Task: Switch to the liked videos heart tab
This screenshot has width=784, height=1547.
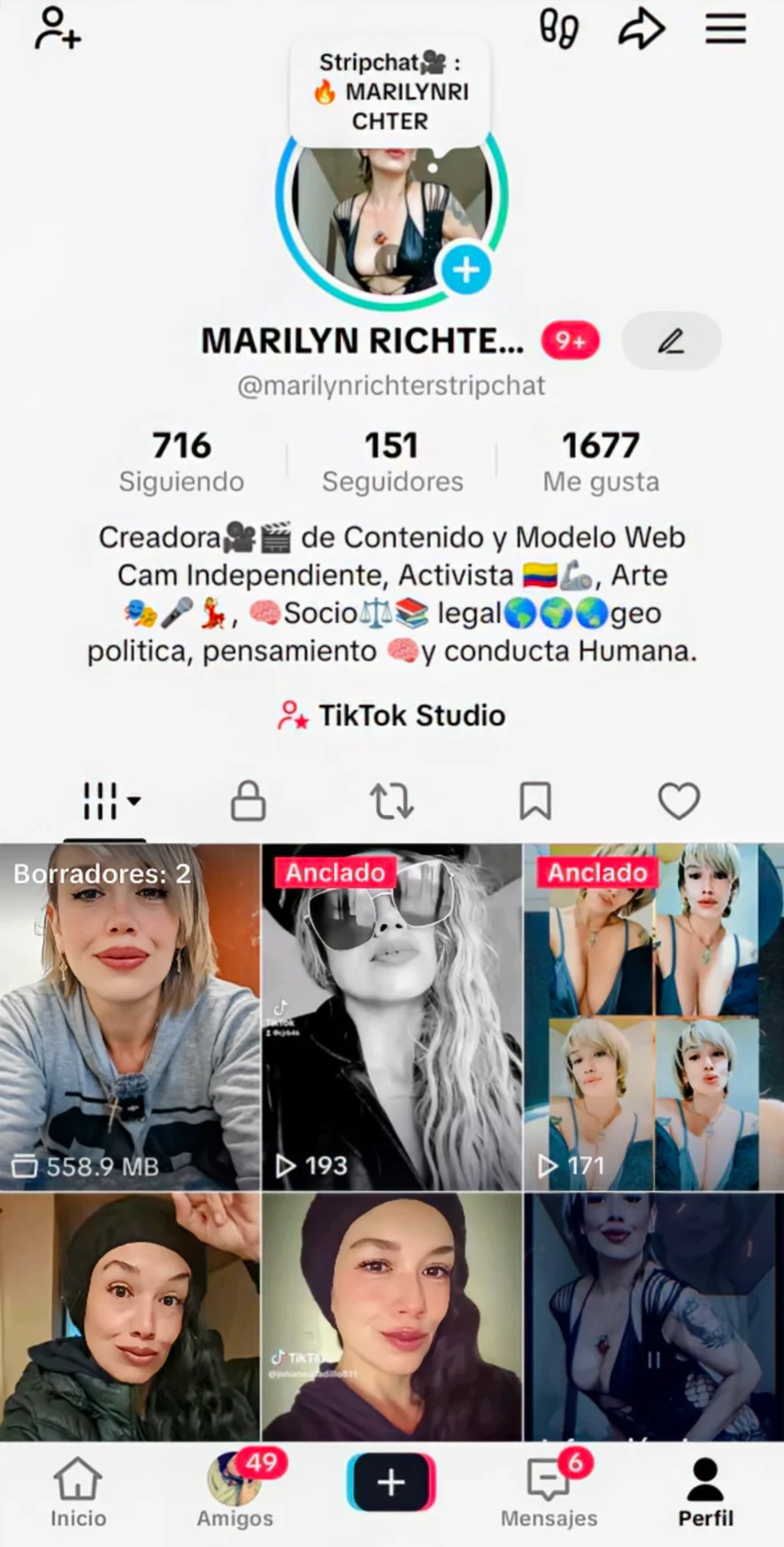Action: [x=679, y=801]
